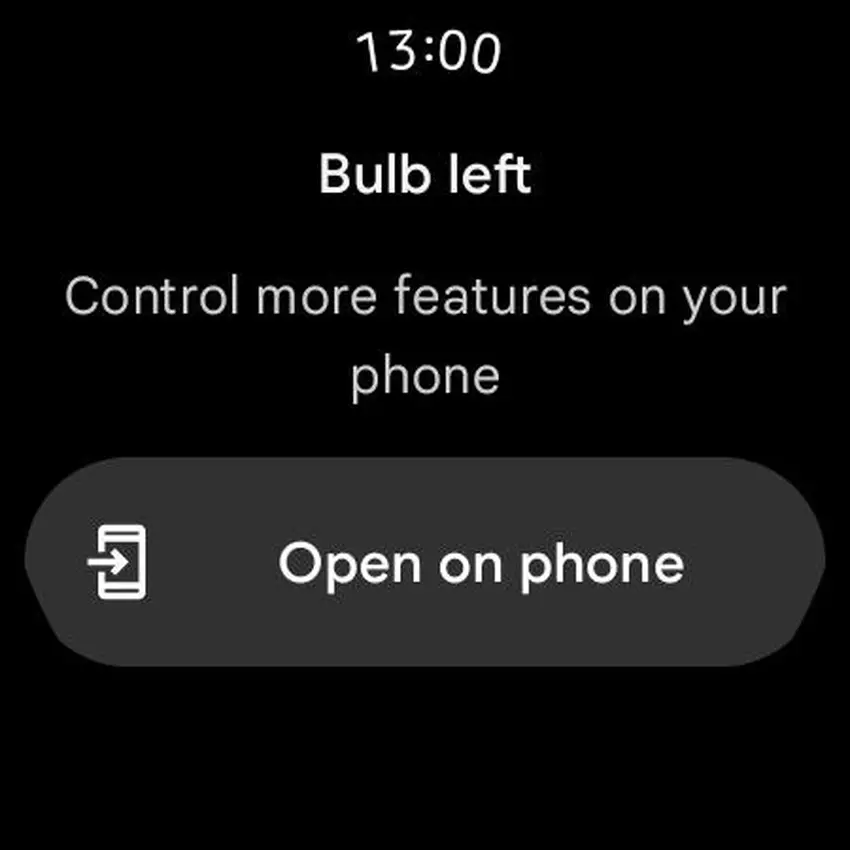Tap the Open on phone button
Screen dimensions: 850x850
pos(425,562)
